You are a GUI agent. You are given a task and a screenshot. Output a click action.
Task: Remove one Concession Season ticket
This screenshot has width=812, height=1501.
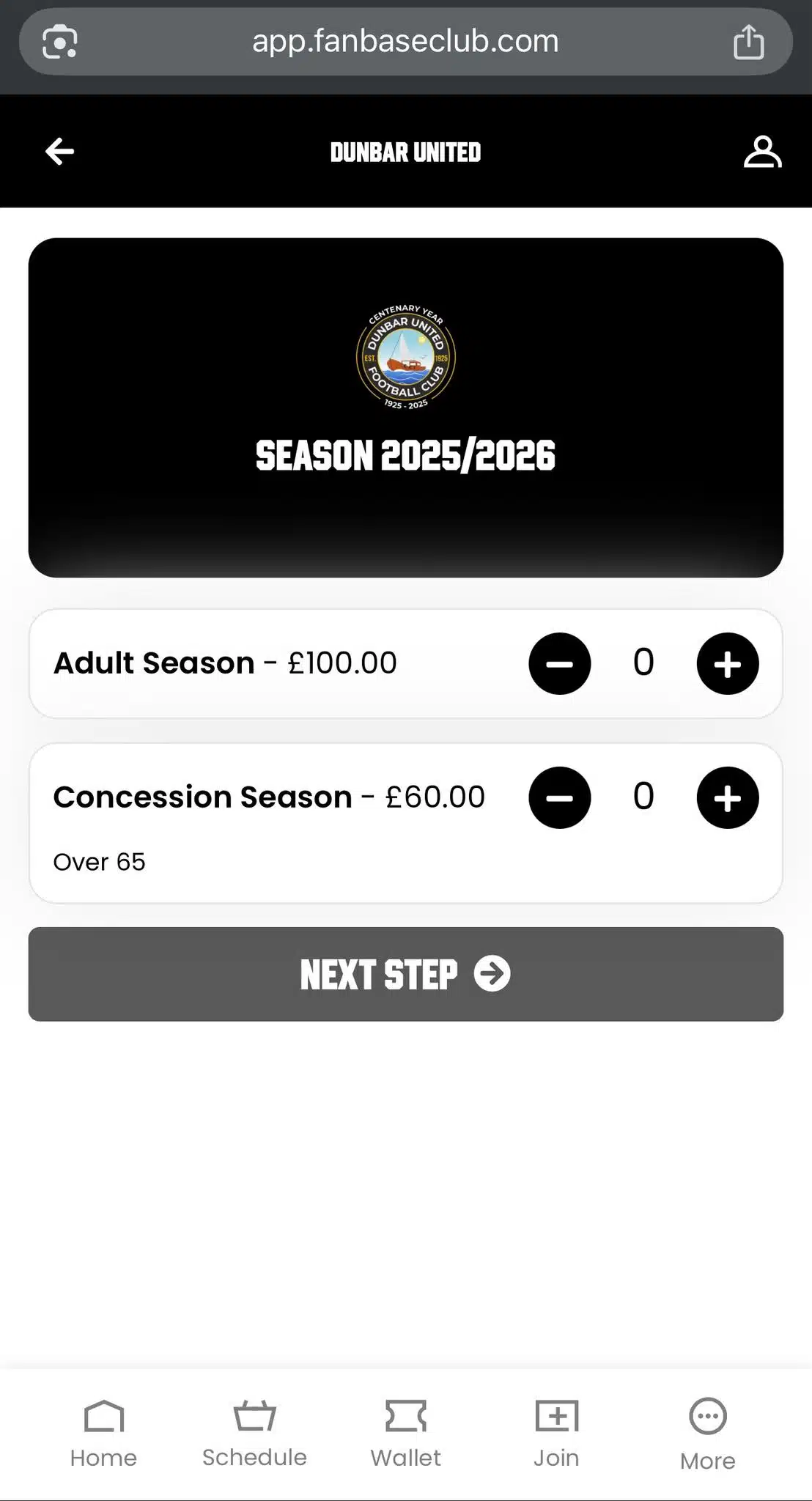pos(559,798)
